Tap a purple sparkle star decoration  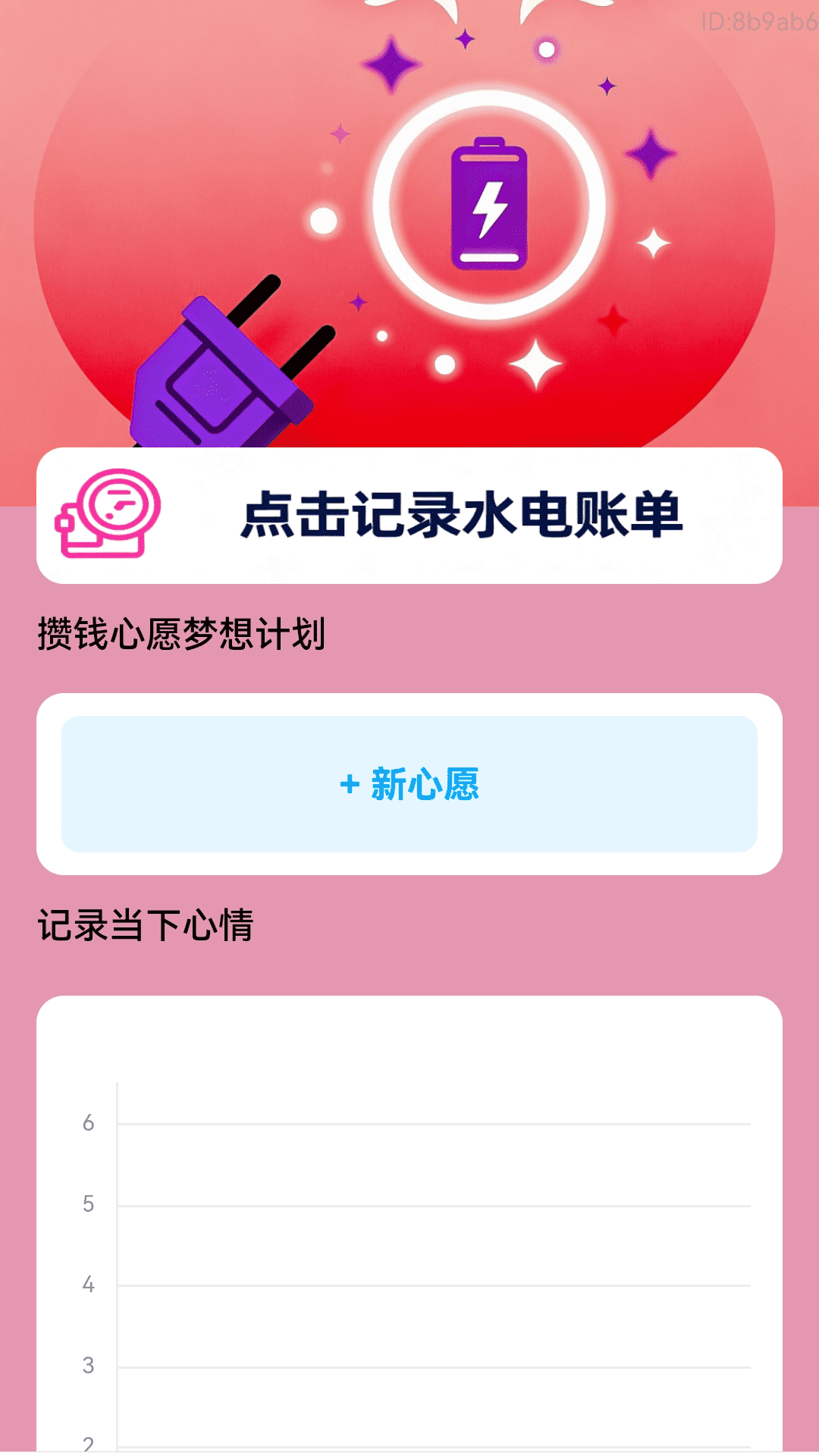(394, 65)
